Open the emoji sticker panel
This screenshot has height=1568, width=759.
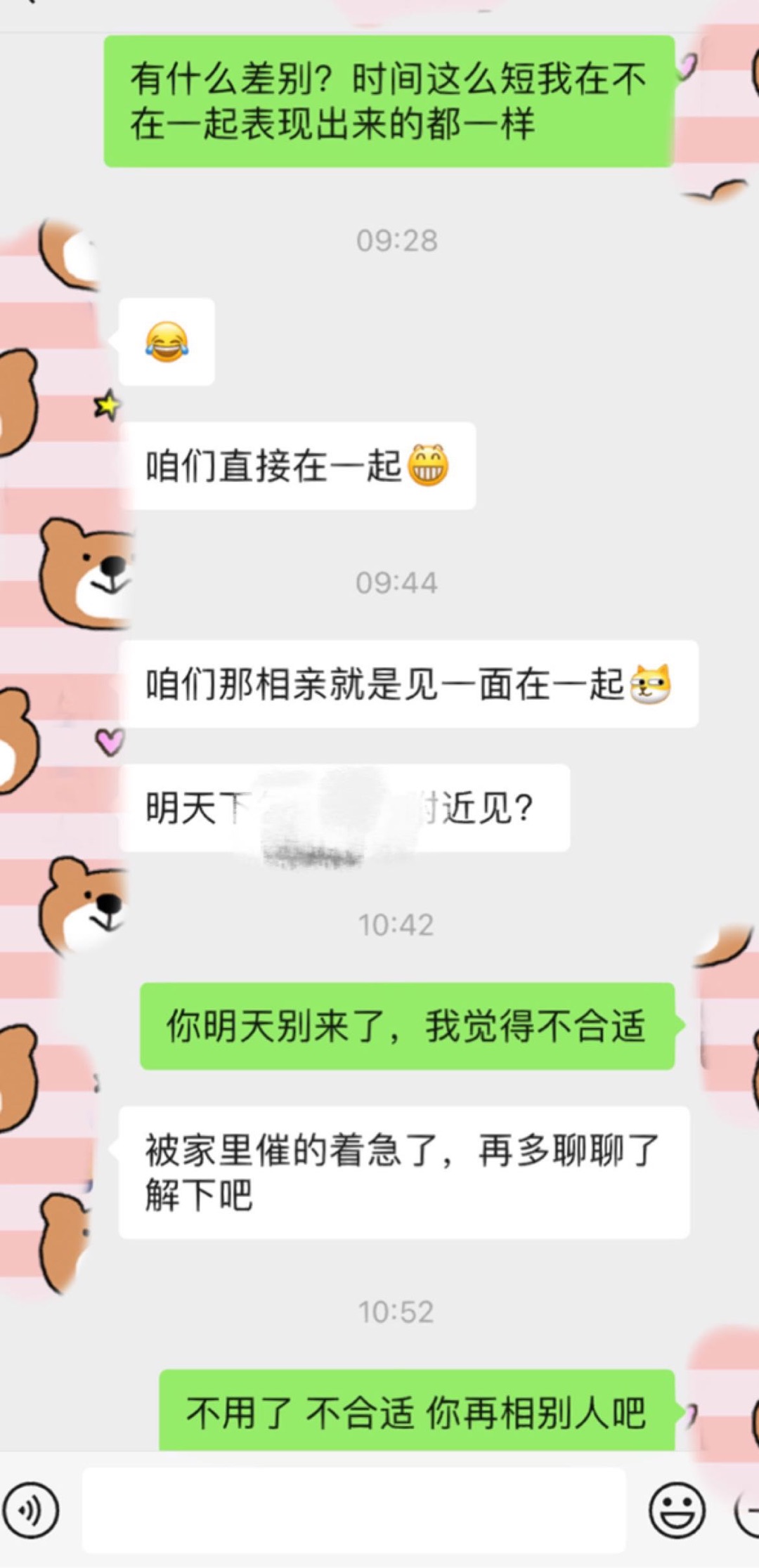pos(677,1509)
